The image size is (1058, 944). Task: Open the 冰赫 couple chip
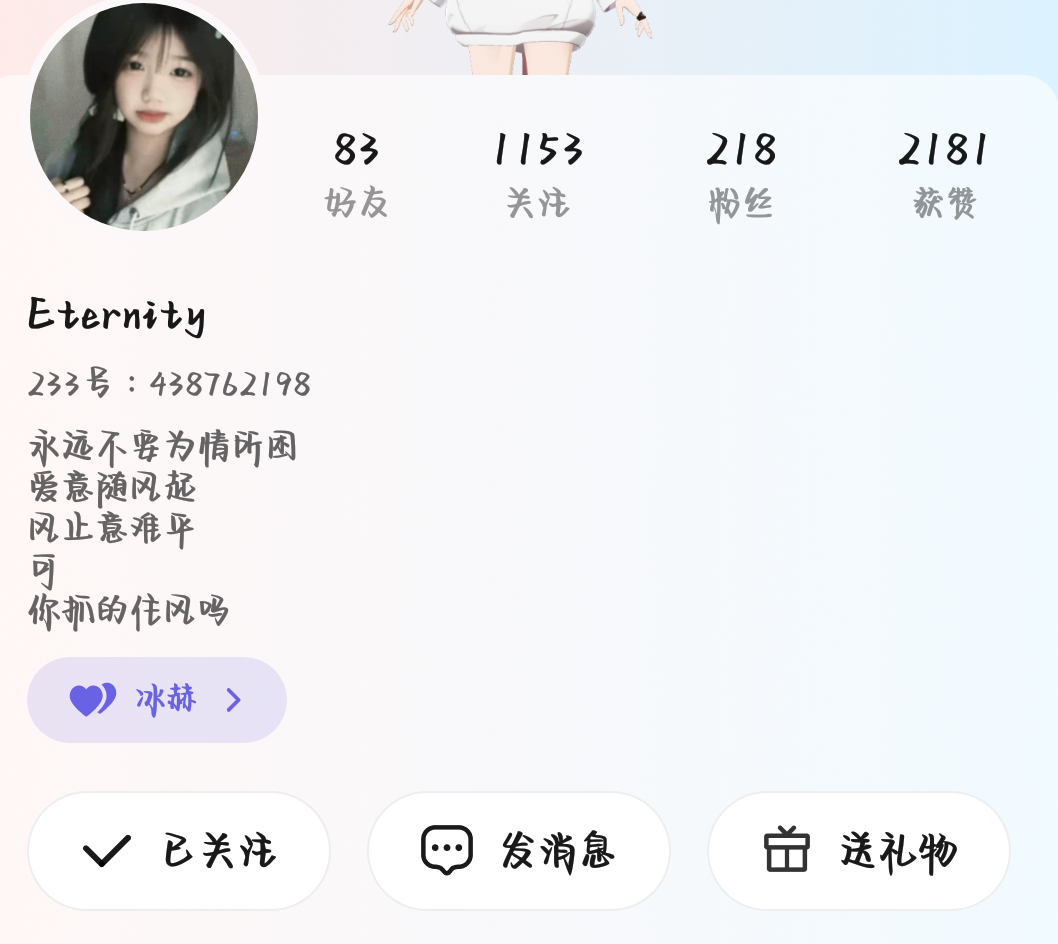tap(157, 700)
